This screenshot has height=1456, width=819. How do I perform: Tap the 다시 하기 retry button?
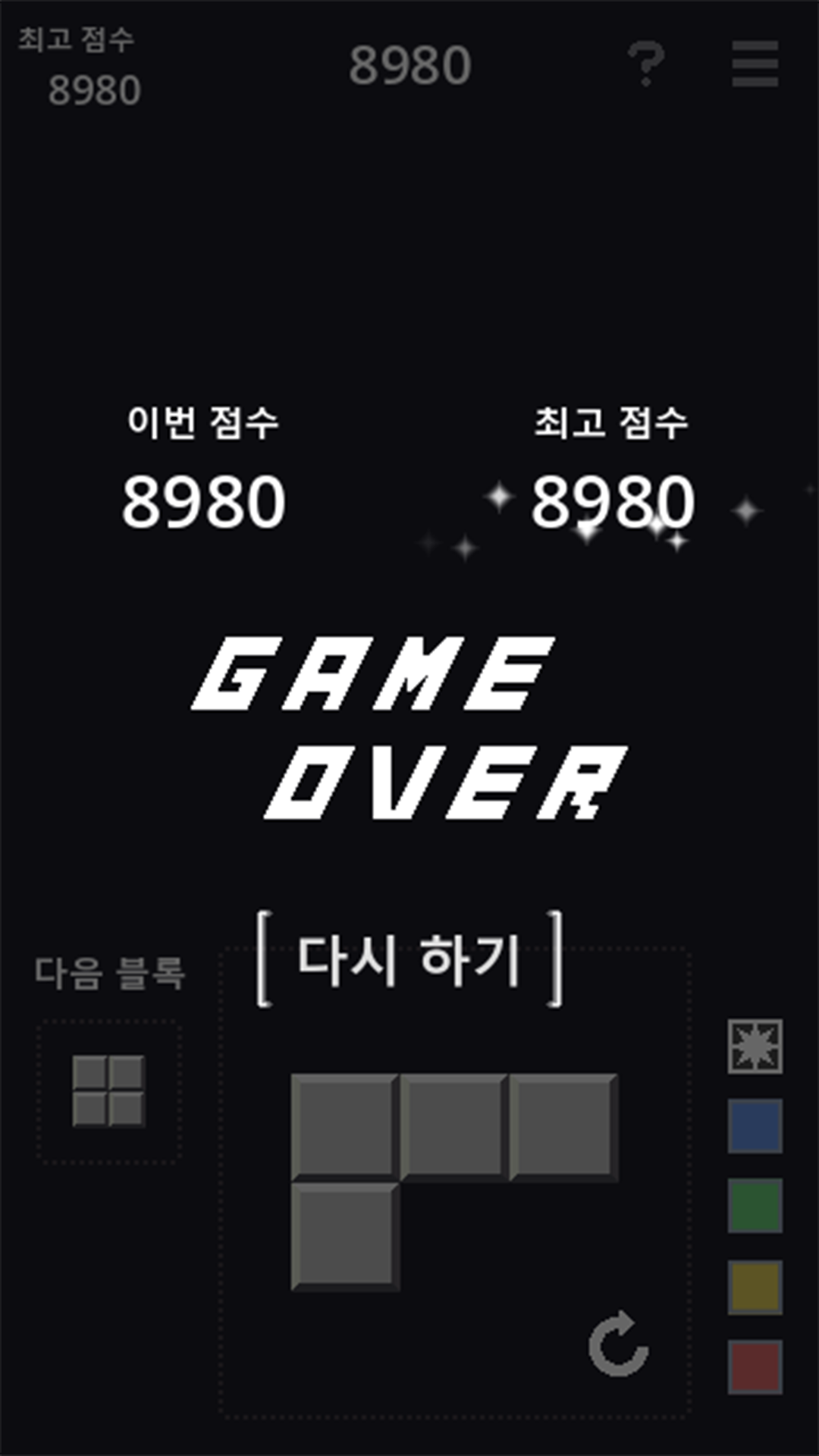[409, 959]
